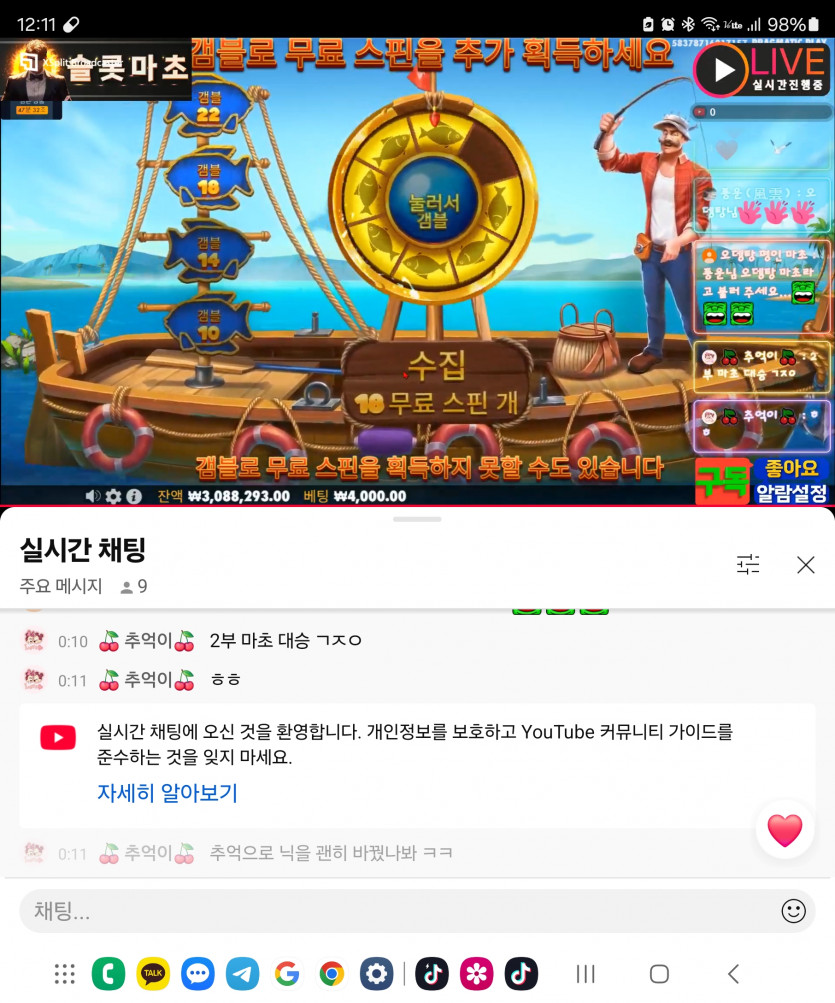Open the emoji picker in chat

click(x=793, y=911)
